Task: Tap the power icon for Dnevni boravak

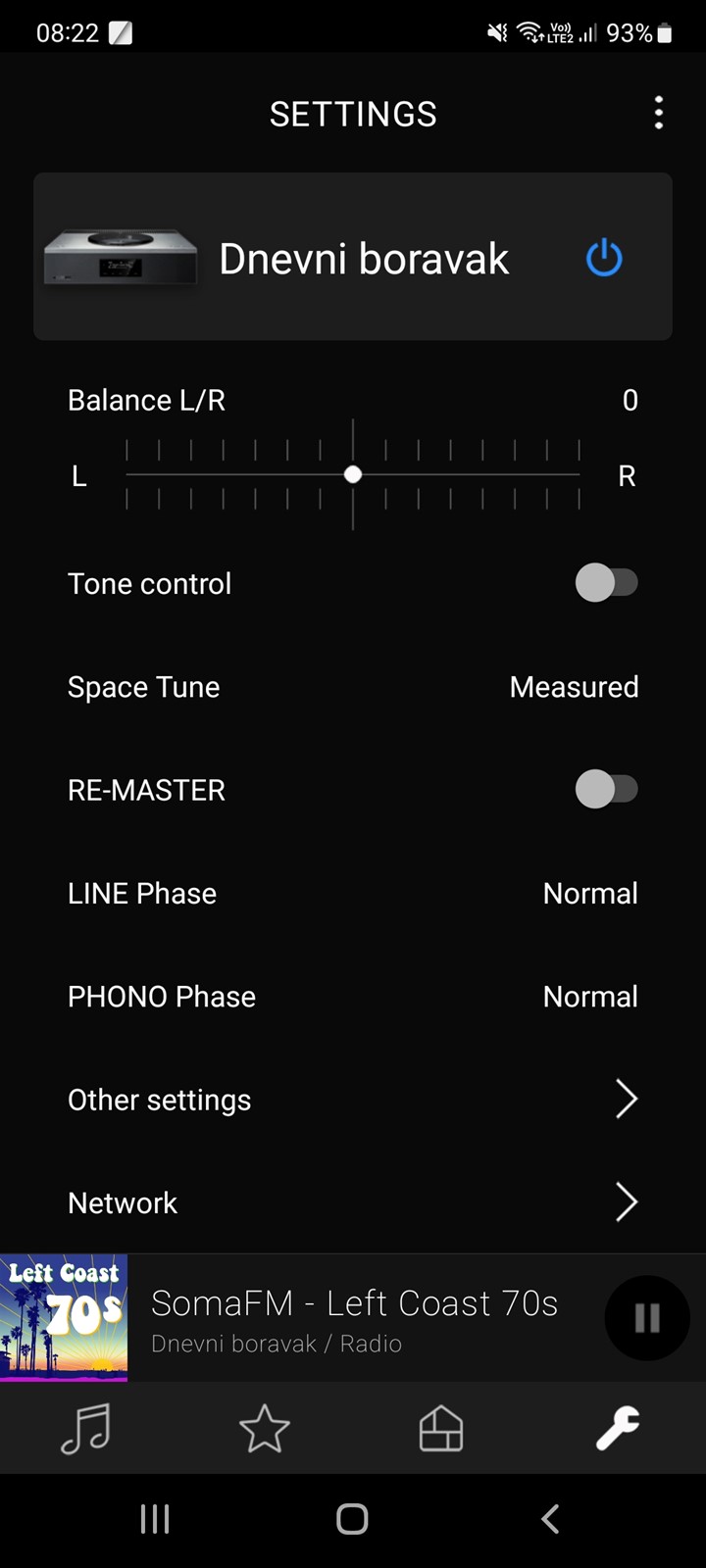Action: [604, 258]
